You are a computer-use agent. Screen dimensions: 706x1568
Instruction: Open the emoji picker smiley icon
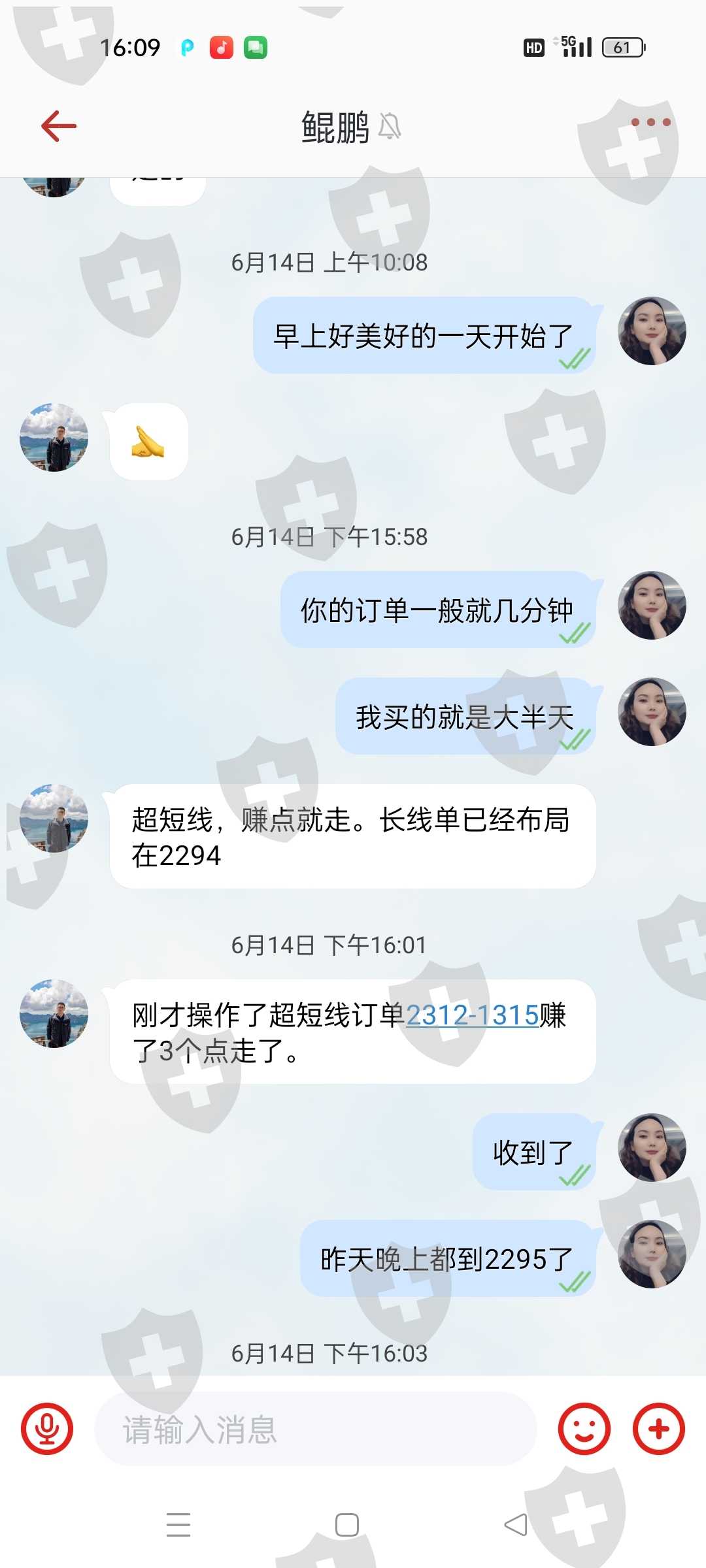click(584, 1429)
